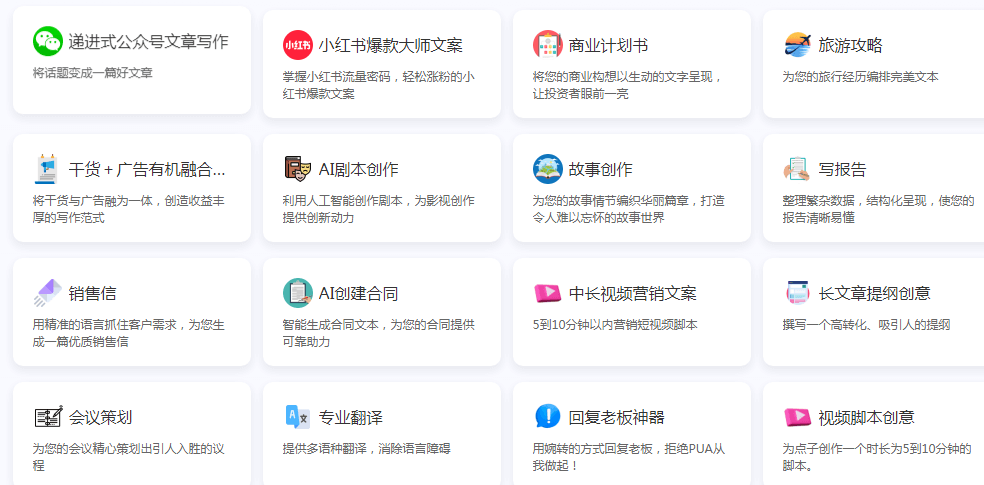Select the 销售信 card

point(131,312)
